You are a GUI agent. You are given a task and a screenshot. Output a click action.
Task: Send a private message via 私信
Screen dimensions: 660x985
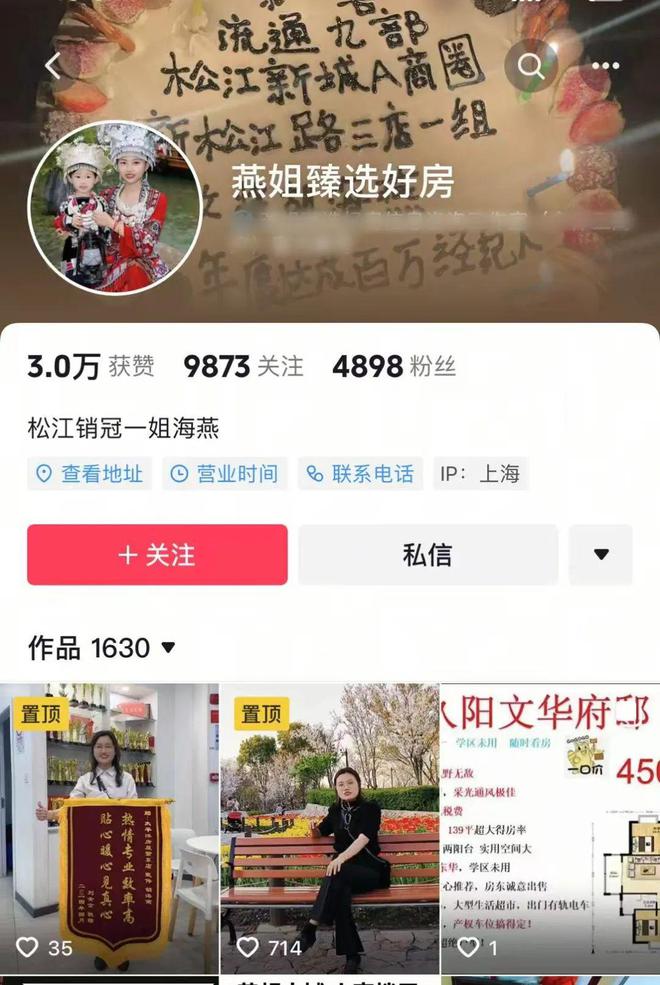[427, 555]
